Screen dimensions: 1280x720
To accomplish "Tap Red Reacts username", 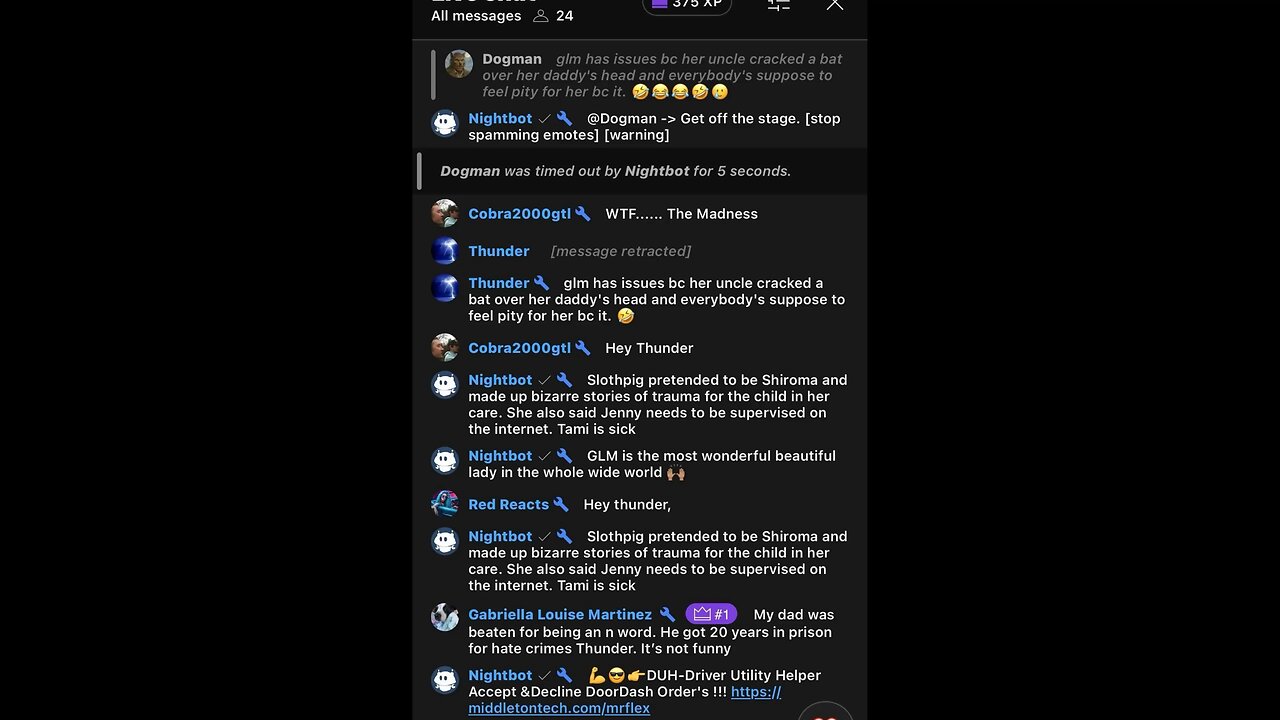I will (508, 505).
